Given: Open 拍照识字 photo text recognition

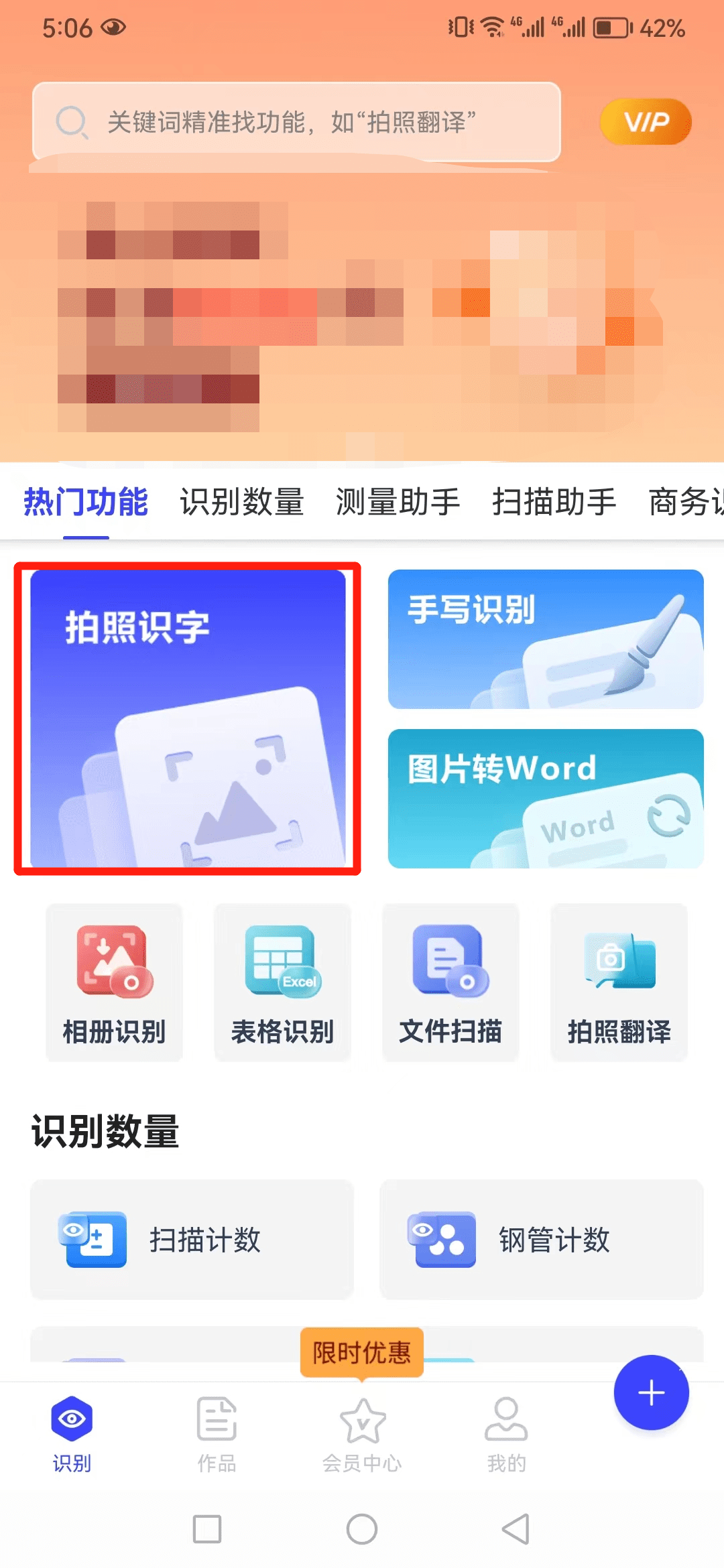Looking at the screenshot, I should [x=188, y=718].
